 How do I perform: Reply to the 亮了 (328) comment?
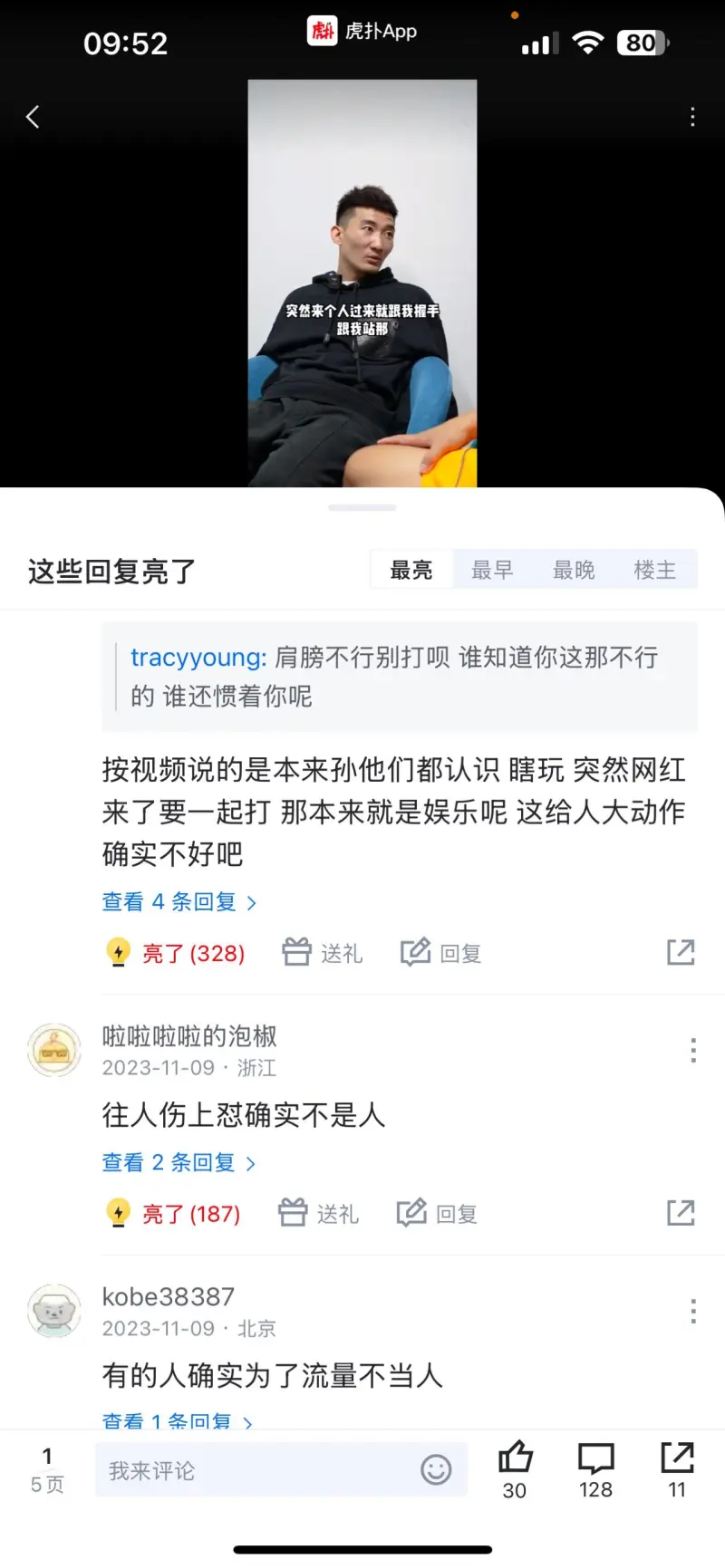pyautogui.click(x=441, y=953)
